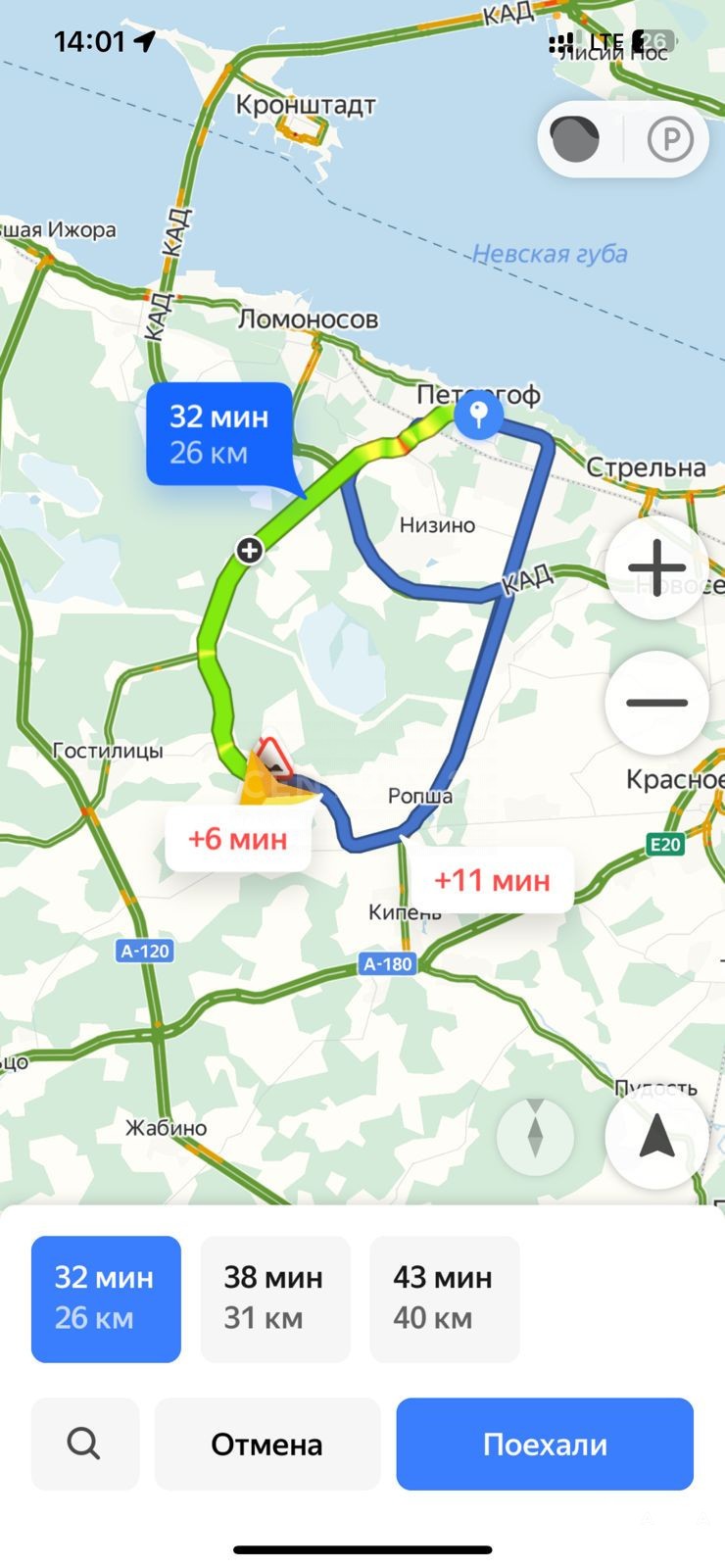Image resolution: width=725 pixels, height=1568 pixels.
Task: Cancel route with Отмена
Action: point(266,1444)
